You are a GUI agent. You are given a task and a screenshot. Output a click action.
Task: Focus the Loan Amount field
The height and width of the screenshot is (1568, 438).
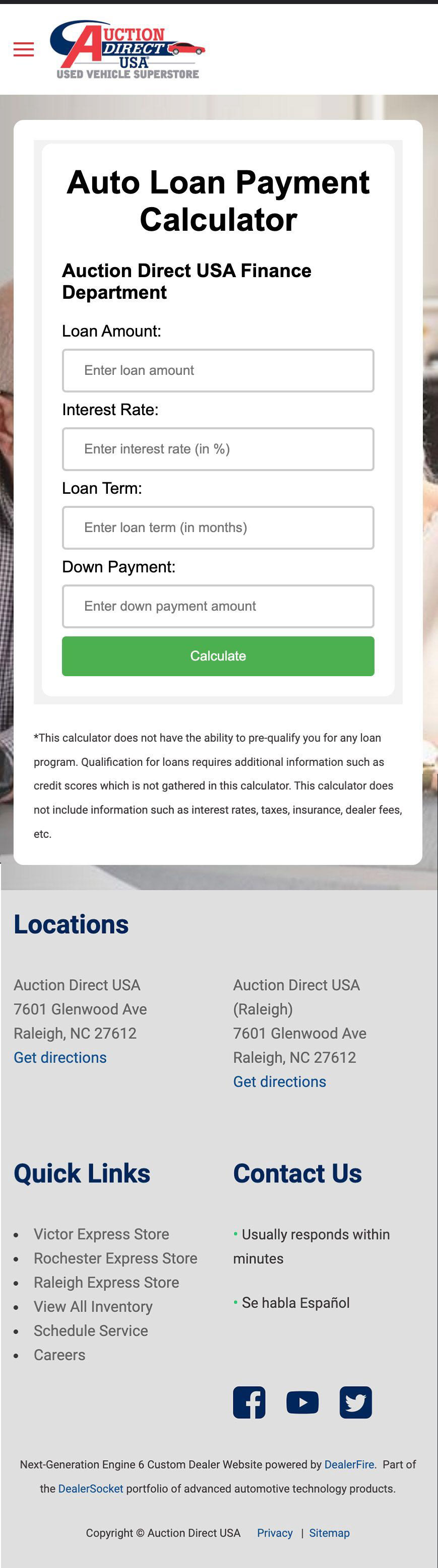tap(218, 370)
